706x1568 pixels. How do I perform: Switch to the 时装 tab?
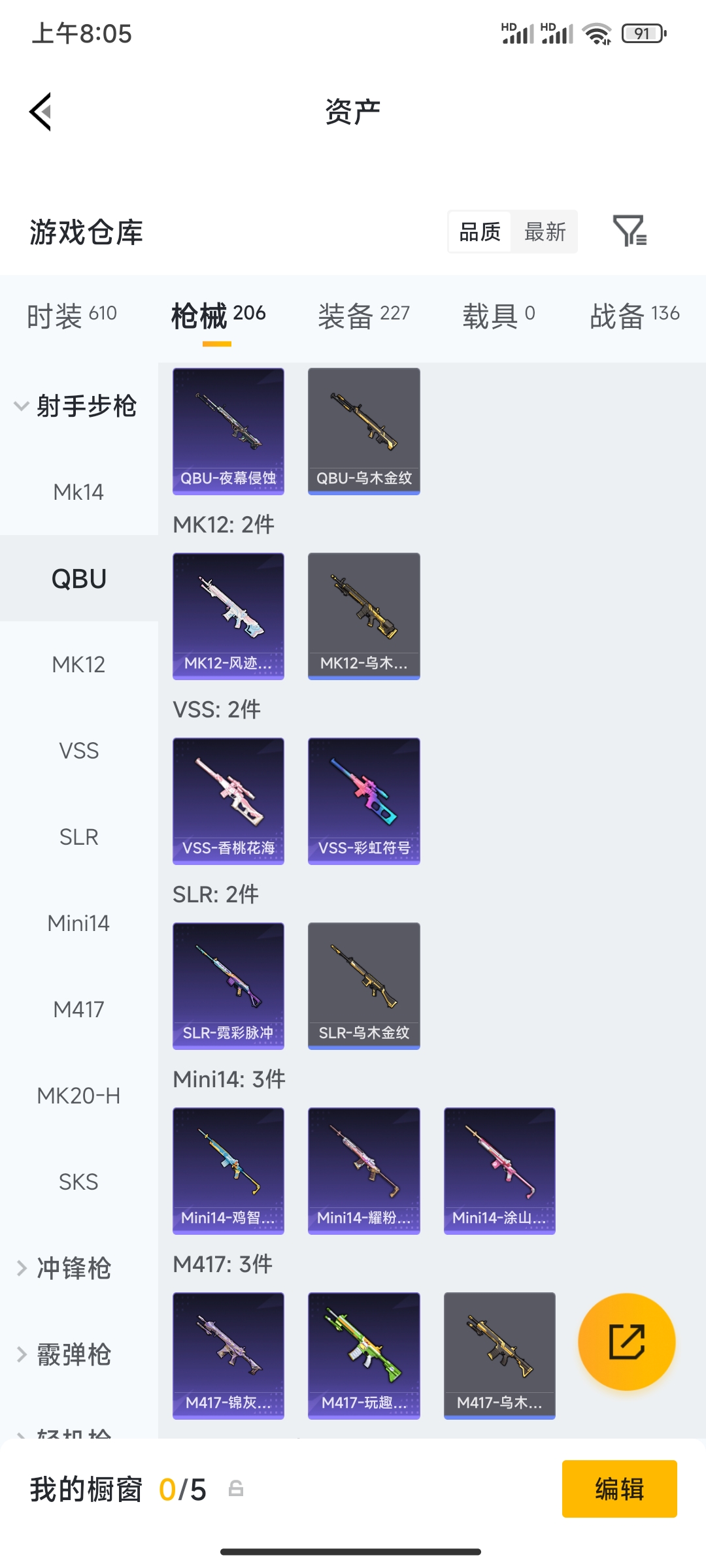point(72,316)
